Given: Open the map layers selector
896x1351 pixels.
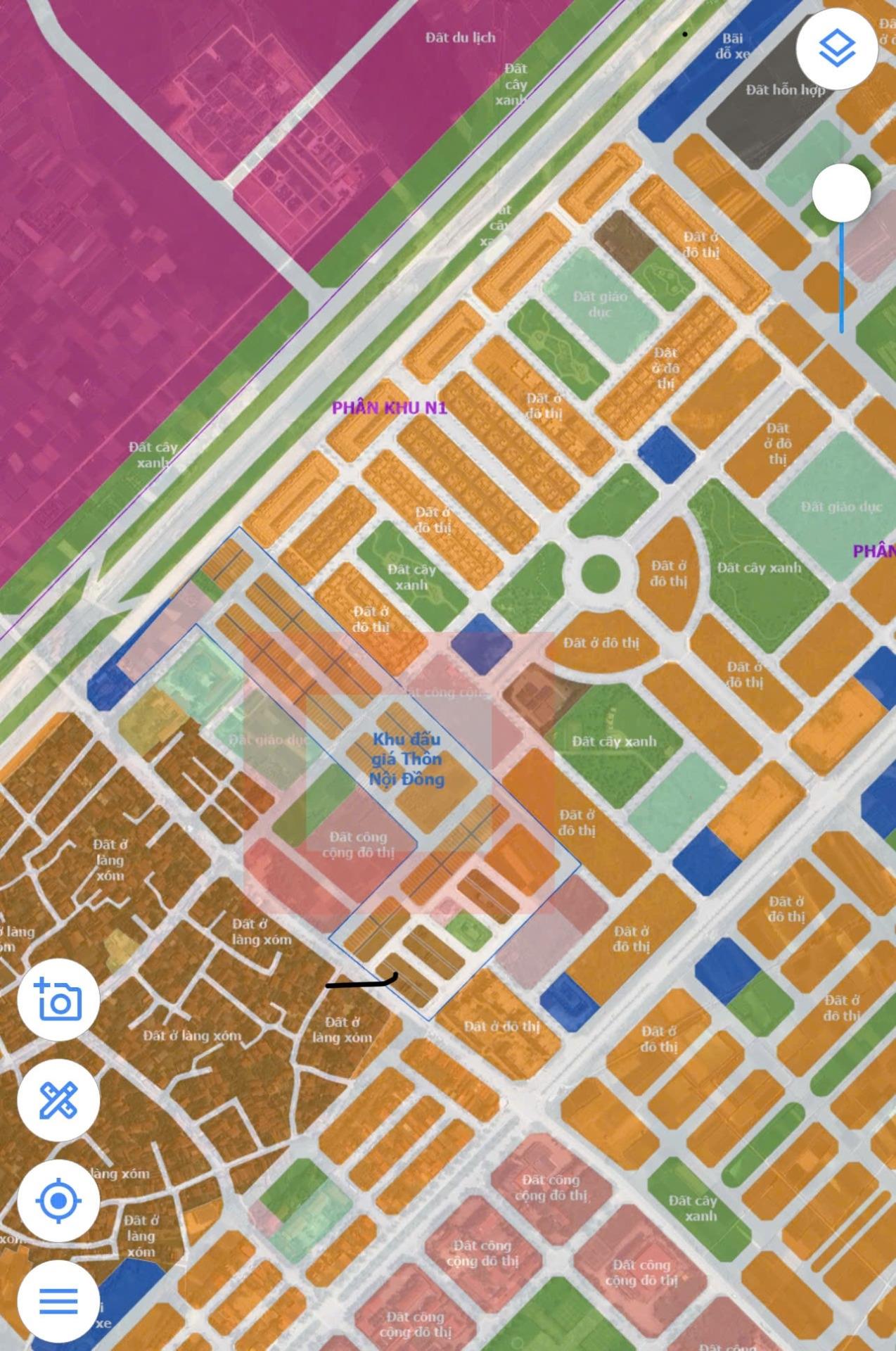Looking at the screenshot, I should coord(837,49).
